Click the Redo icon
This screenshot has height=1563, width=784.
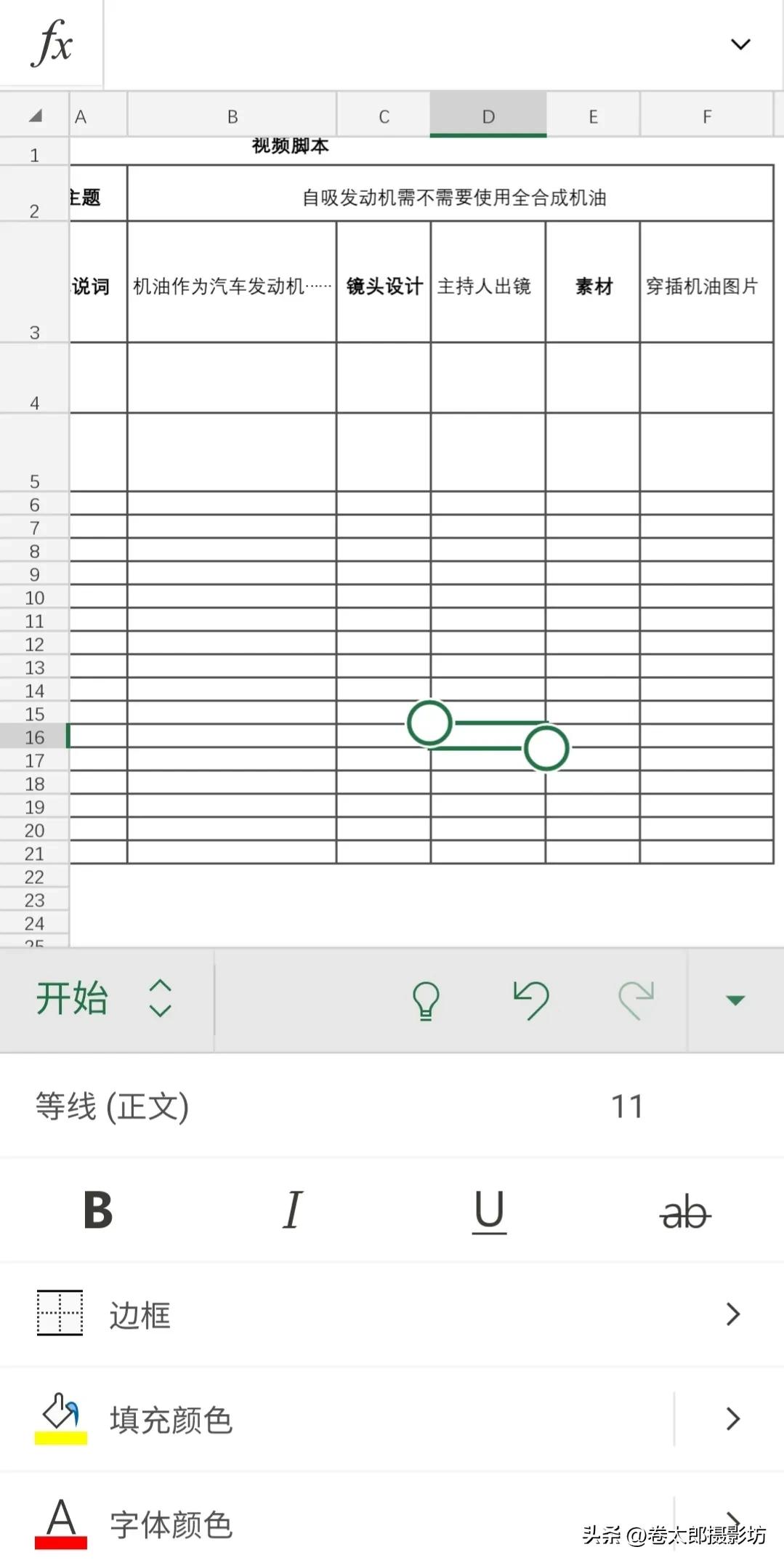(x=639, y=1000)
